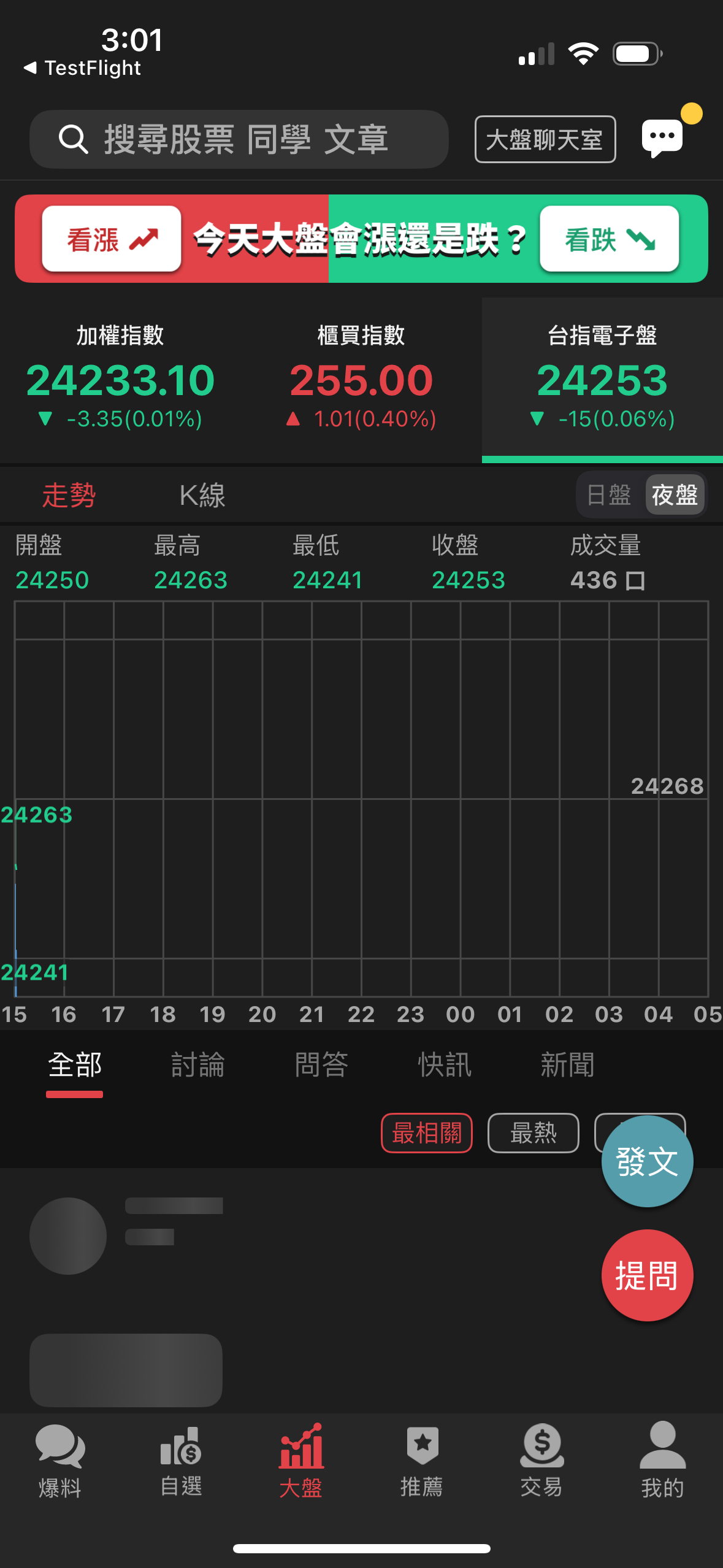
Task: Open the 大盤聊天室 chat room
Action: [545, 139]
